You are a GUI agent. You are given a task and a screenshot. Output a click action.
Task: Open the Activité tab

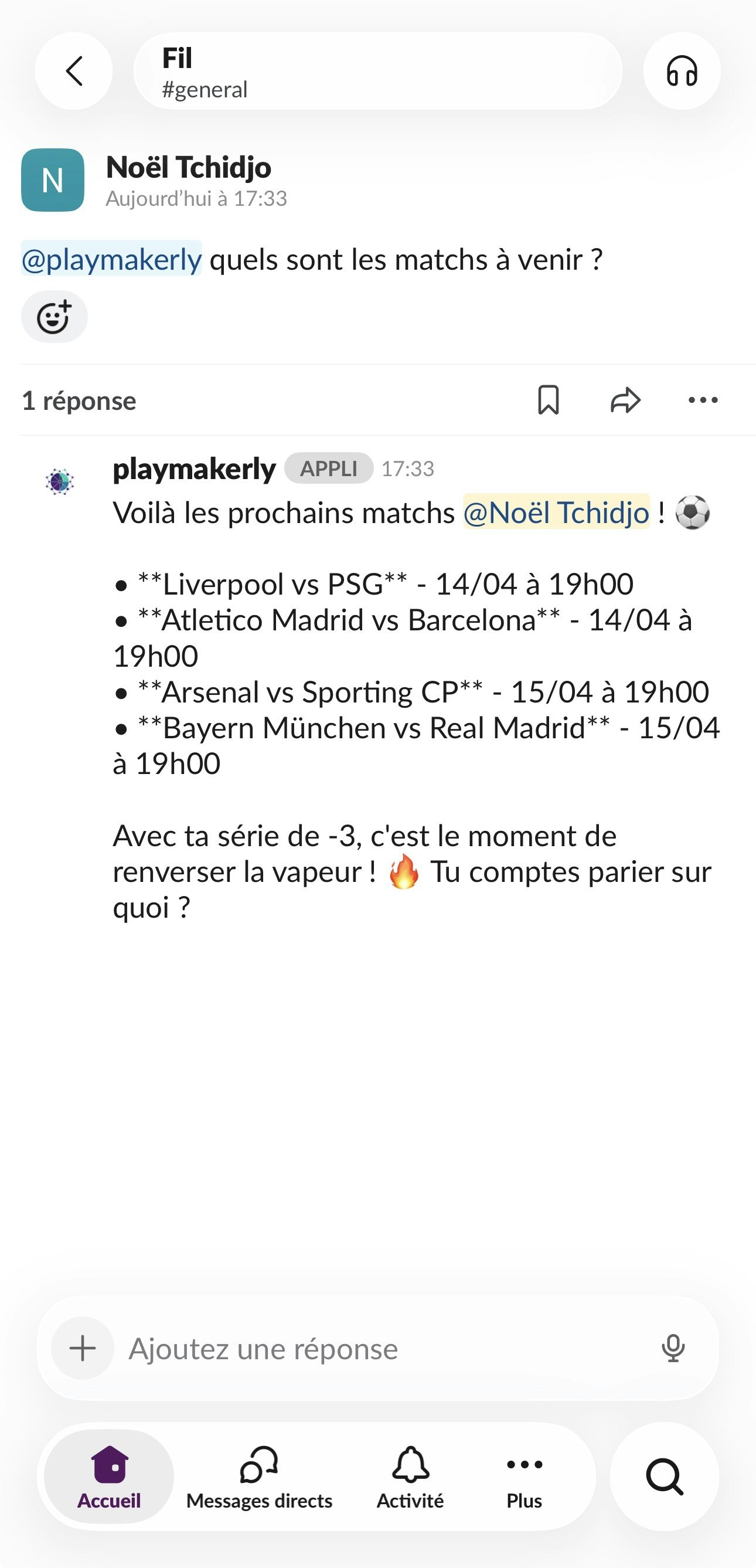410,1477
